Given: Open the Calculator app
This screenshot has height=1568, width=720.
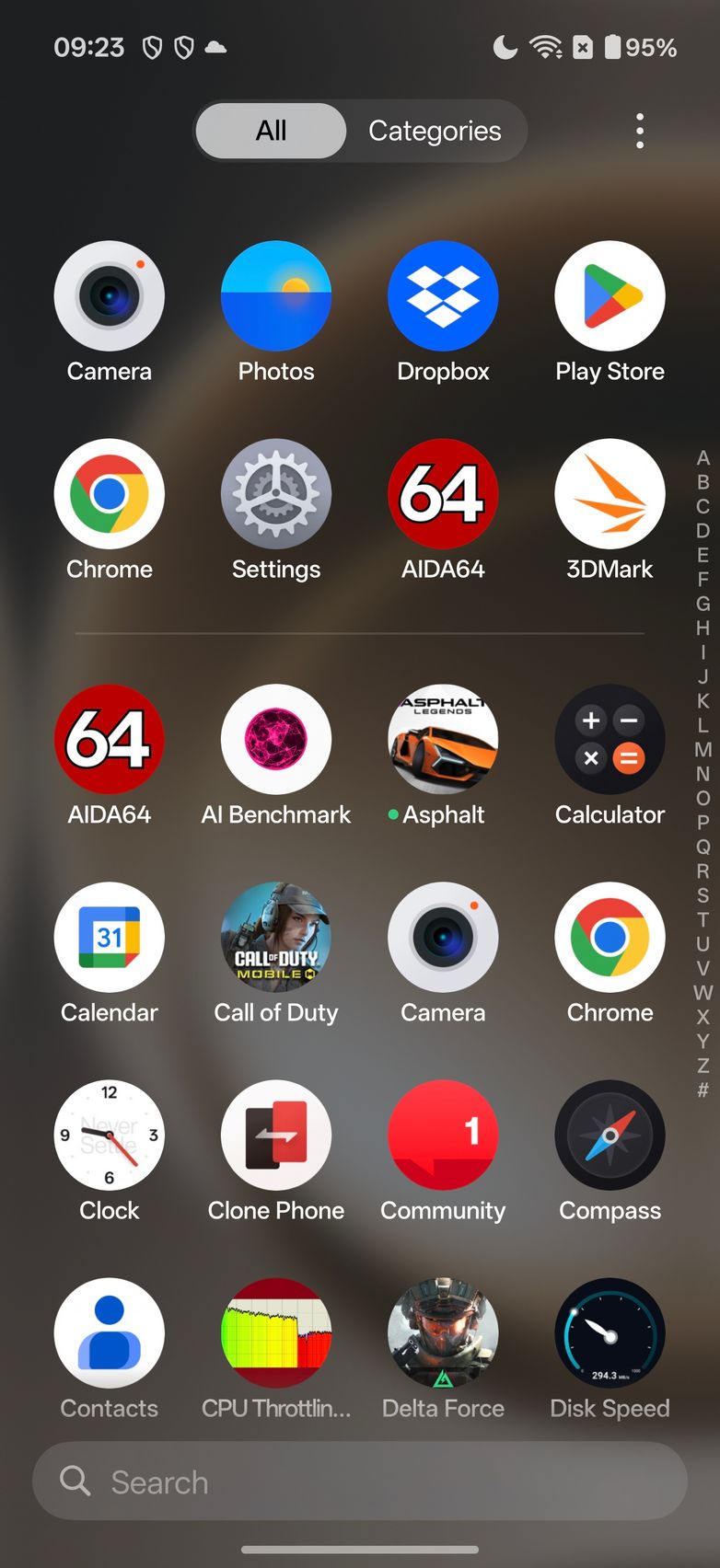Looking at the screenshot, I should pos(610,740).
